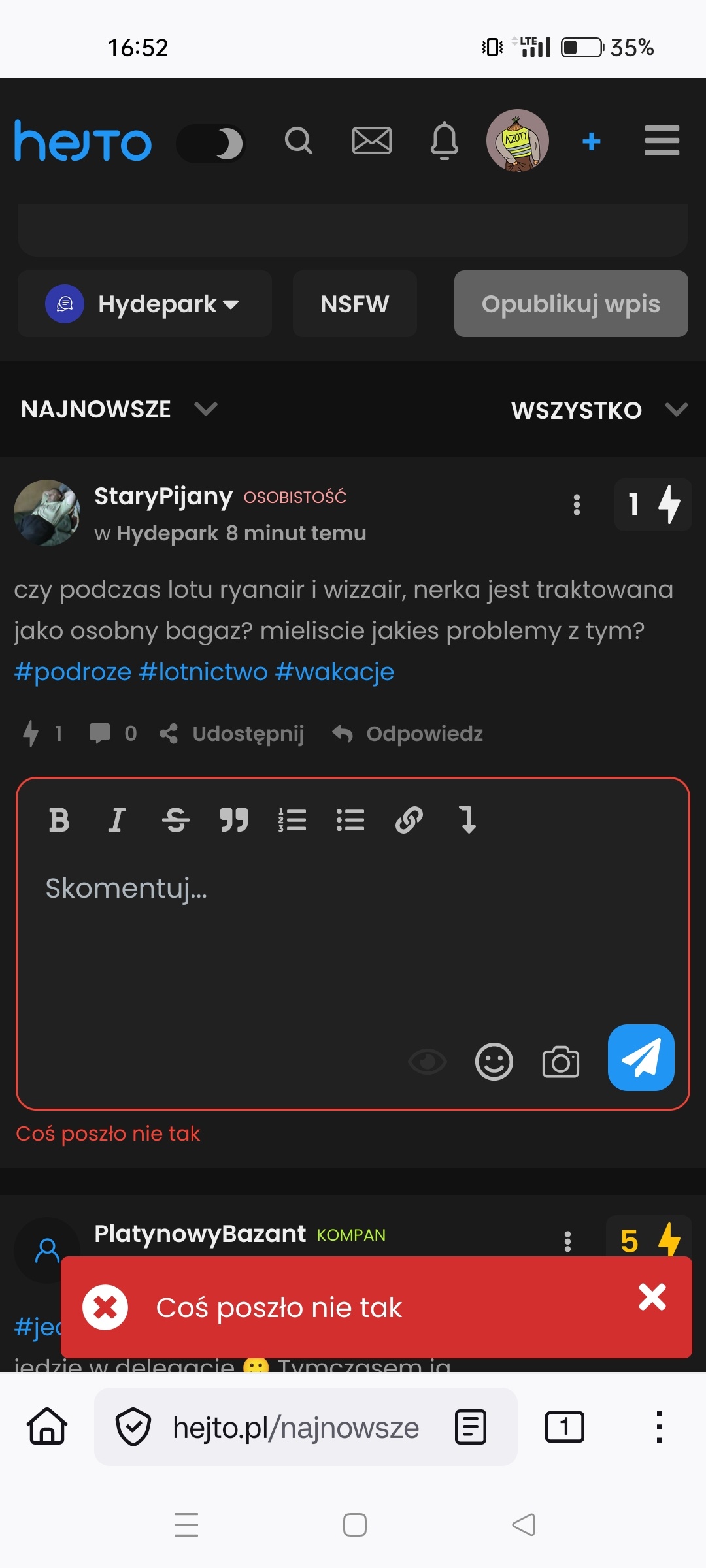The width and height of the screenshot is (706, 1568).
Task: Mark the post as NSFW
Action: 354,304
